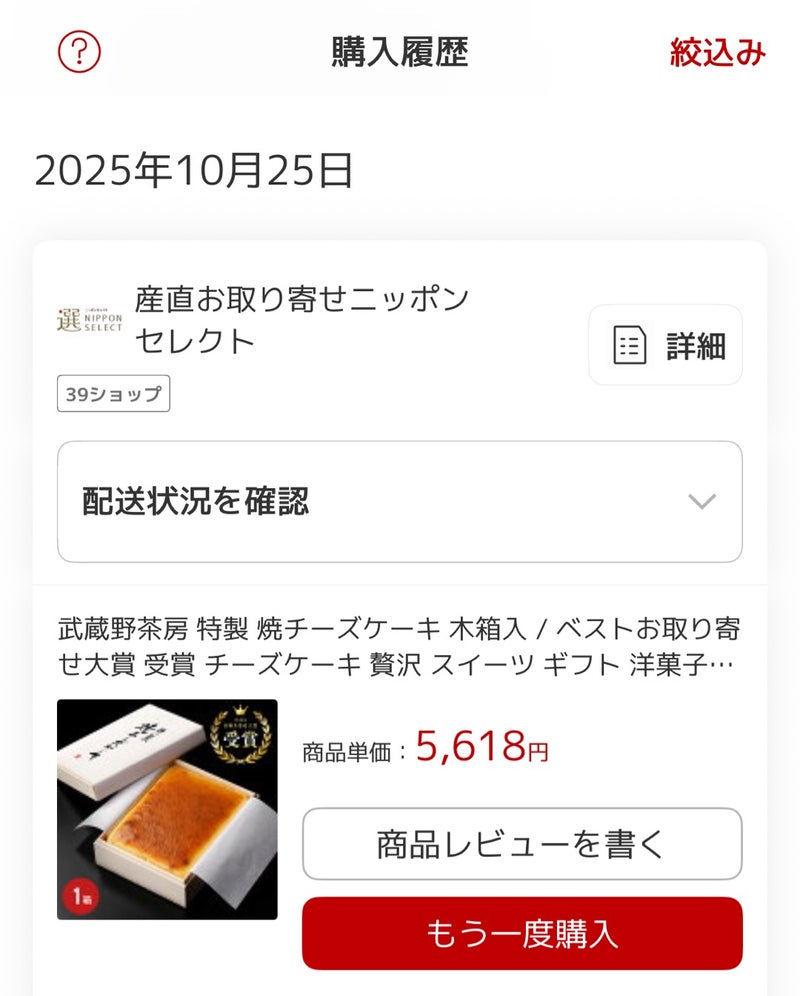
Task: Tap もう一度購入 to buy again
Action: coord(522,933)
